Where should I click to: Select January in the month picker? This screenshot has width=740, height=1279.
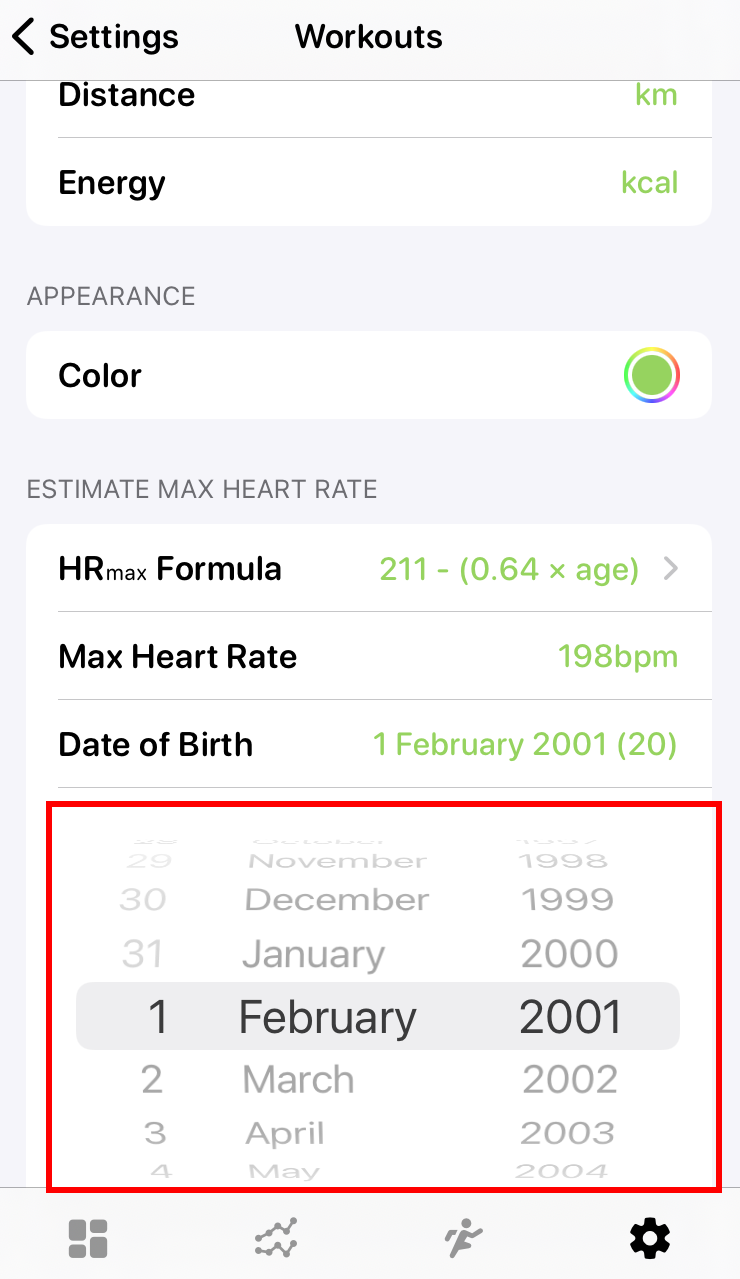click(313, 955)
